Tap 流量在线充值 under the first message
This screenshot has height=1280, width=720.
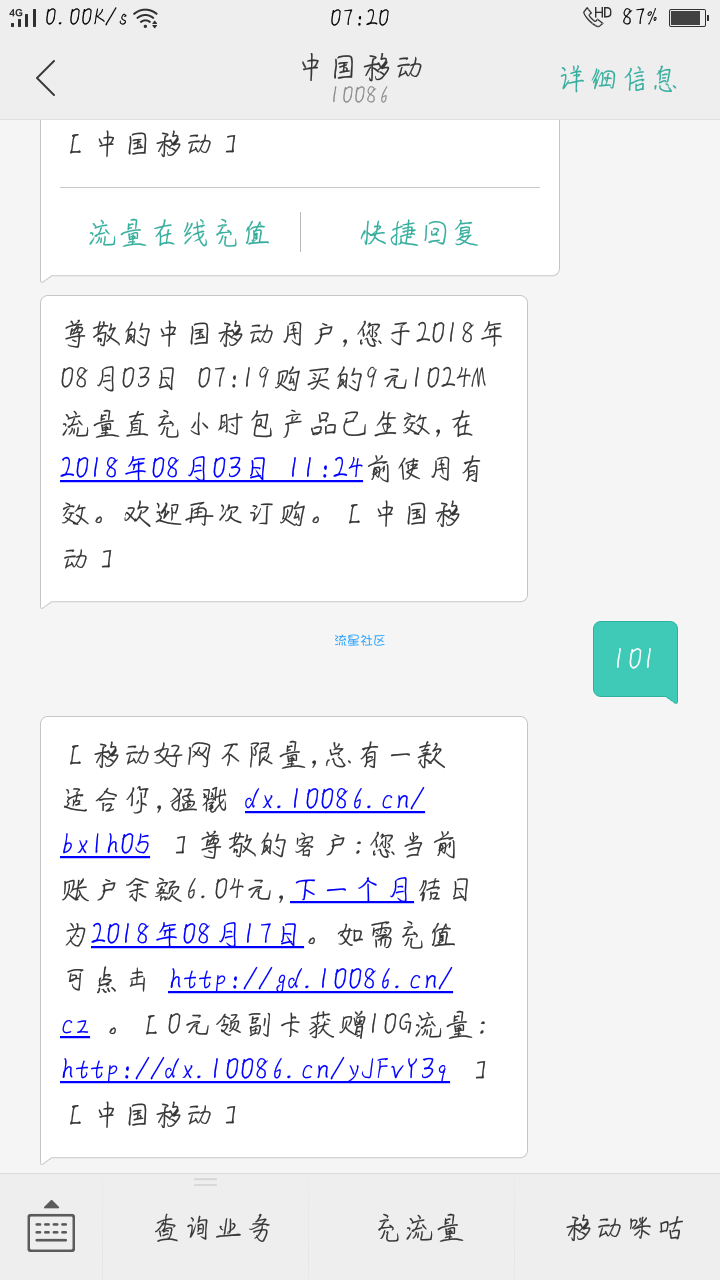click(x=179, y=233)
